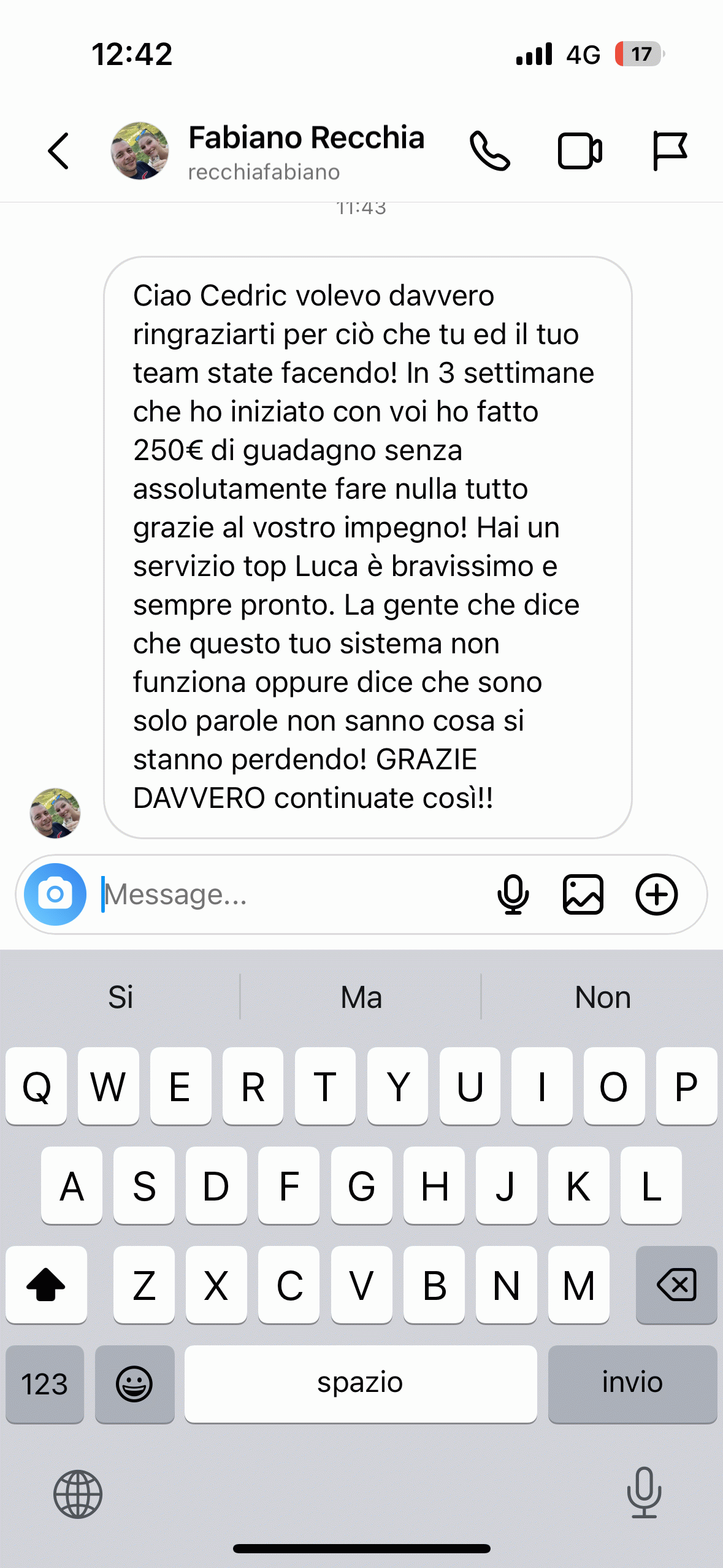Attach a photo from the gallery
This screenshot has width=723, height=1568.
[x=583, y=894]
